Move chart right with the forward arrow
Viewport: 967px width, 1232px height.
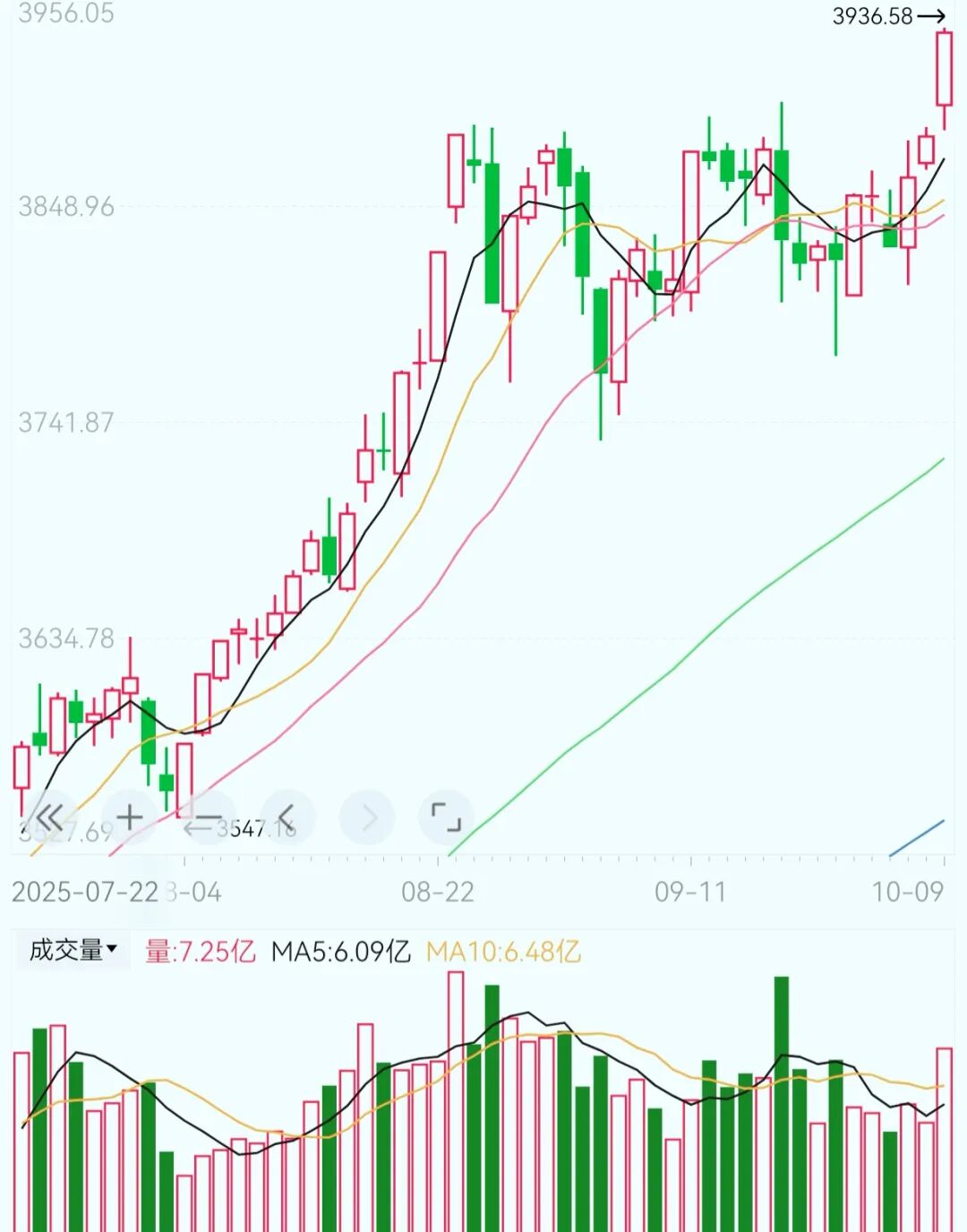pyautogui.click(x=367, y=817)
